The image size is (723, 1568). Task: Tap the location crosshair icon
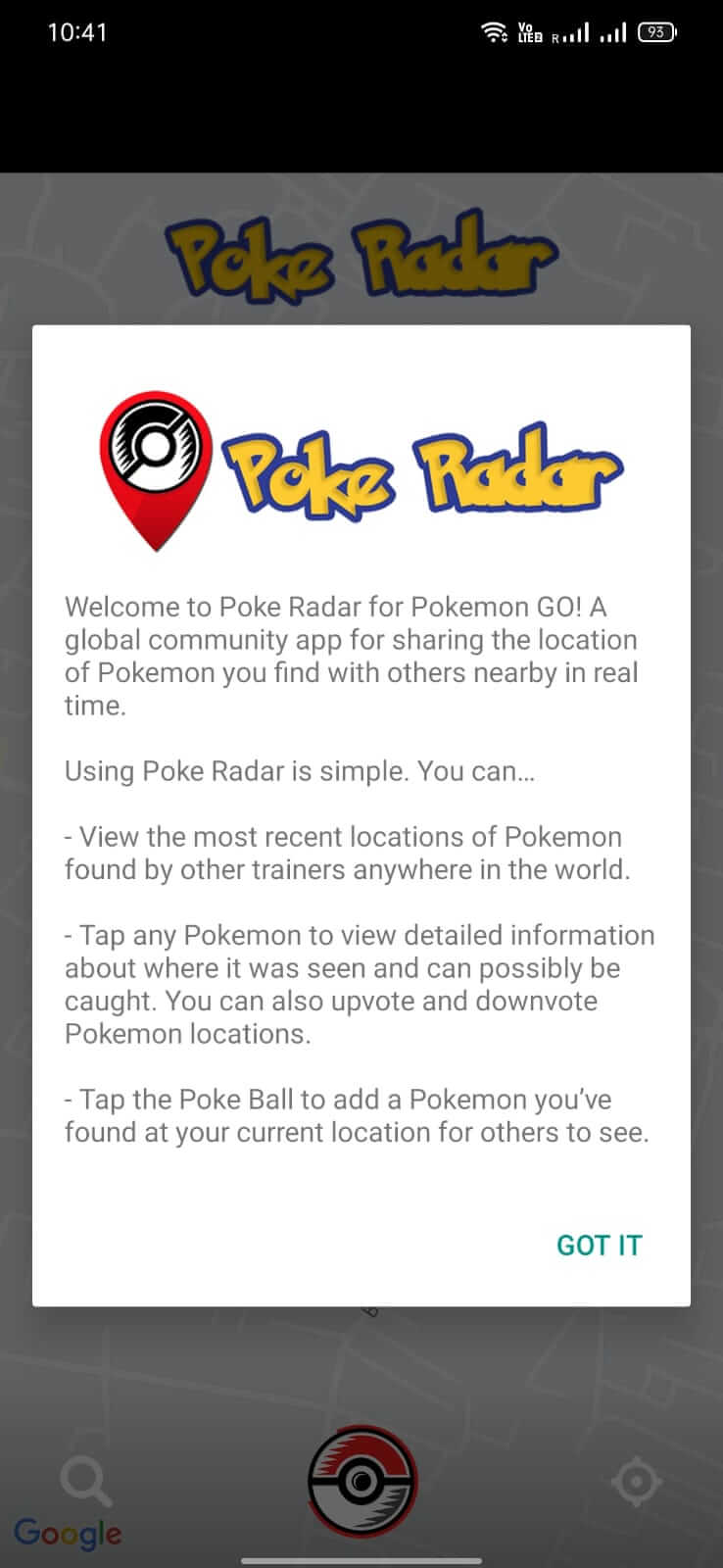point(637,1481)
